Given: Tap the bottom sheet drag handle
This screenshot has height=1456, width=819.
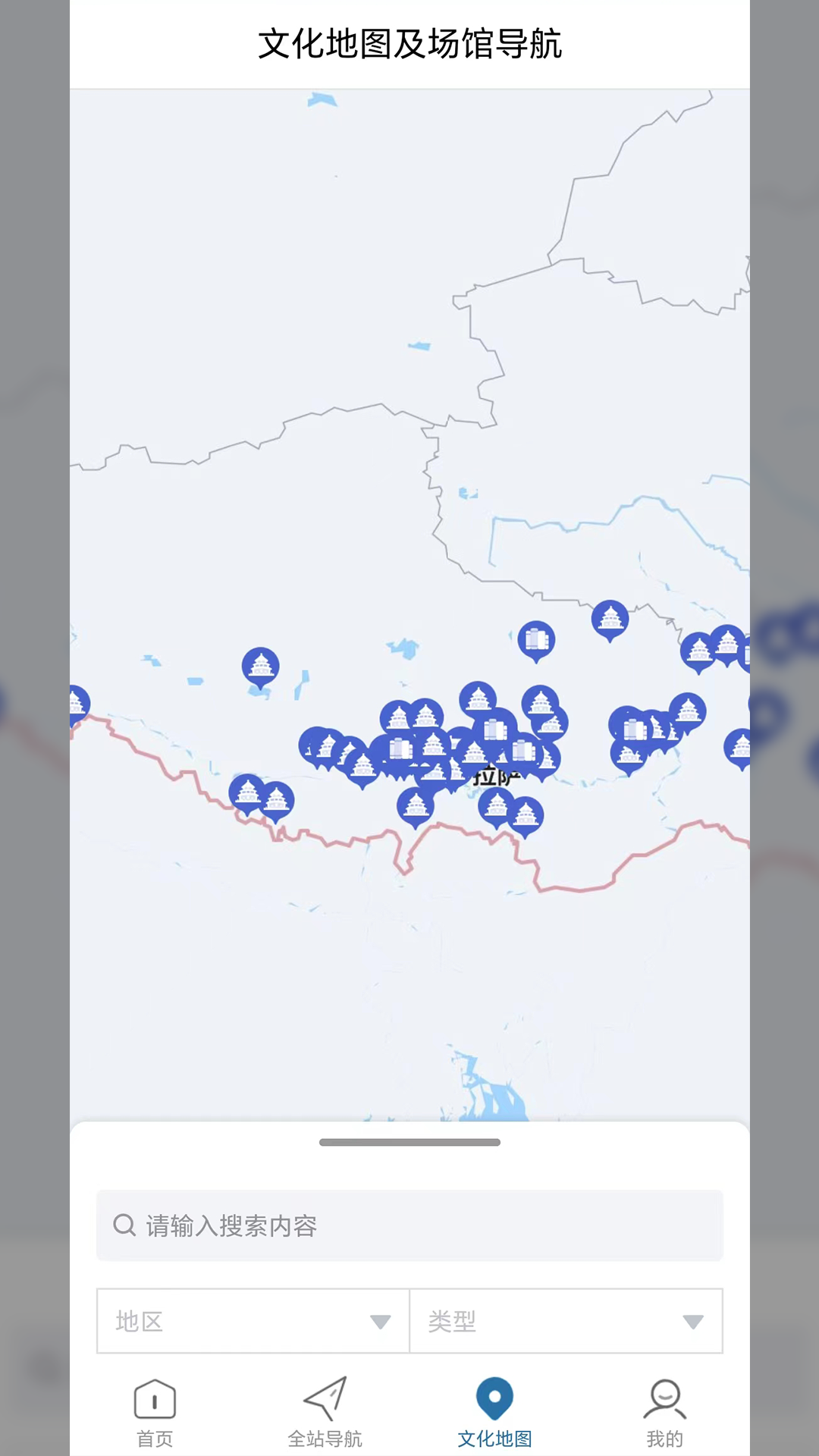Looking at the screenshot, I should pos(409,1142).
